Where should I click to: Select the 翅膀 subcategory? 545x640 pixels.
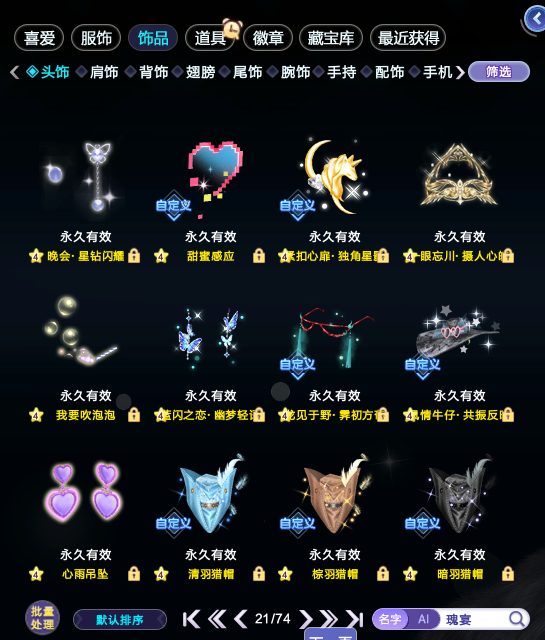[x=200, y=72]
